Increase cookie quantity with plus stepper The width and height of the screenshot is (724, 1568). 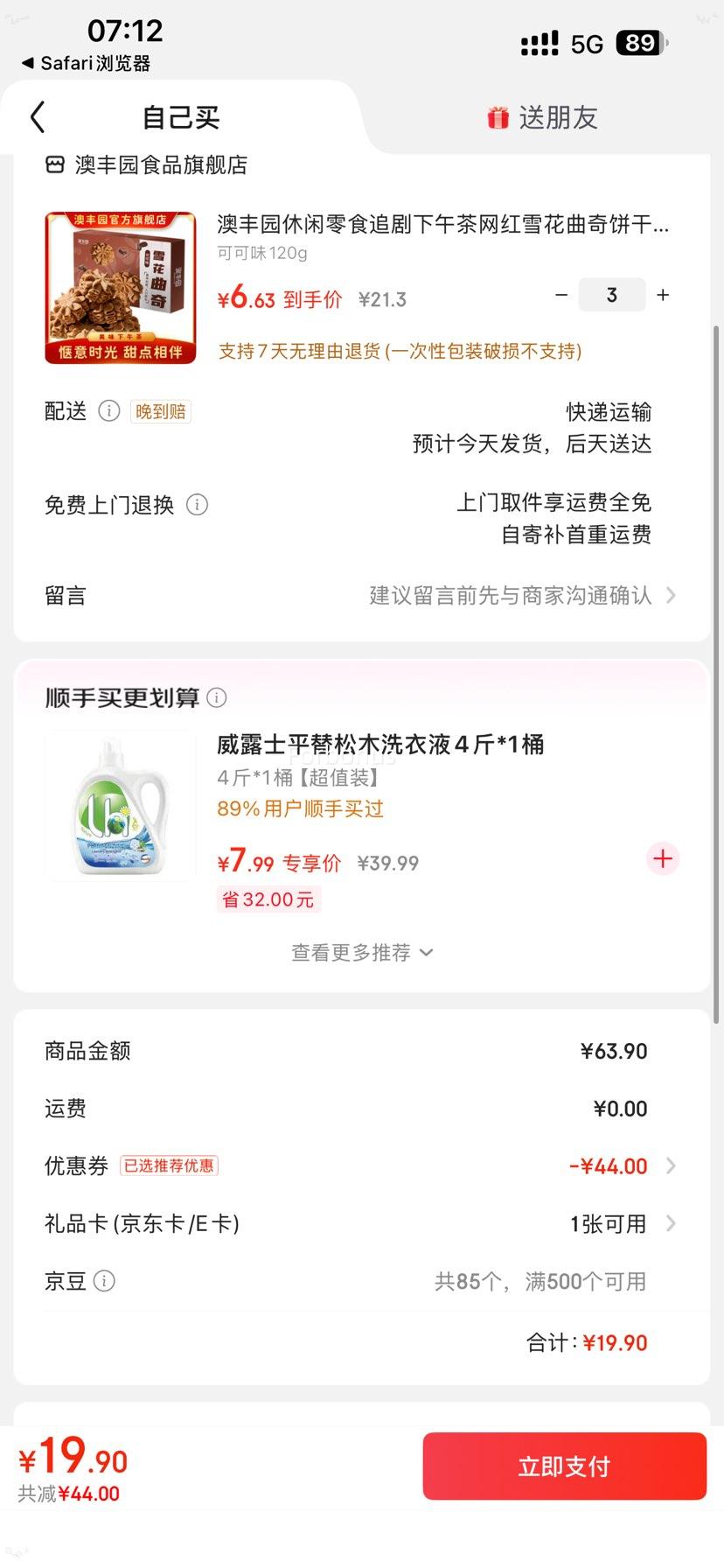tap(663, 296)
